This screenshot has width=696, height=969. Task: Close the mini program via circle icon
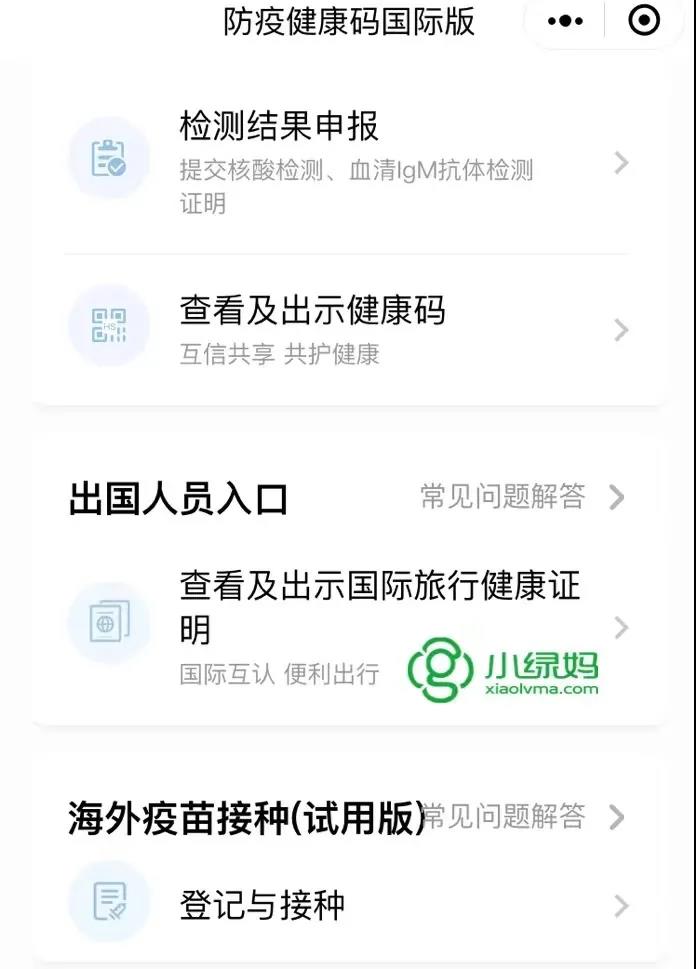pyautogui.click(x=644, y=21)
